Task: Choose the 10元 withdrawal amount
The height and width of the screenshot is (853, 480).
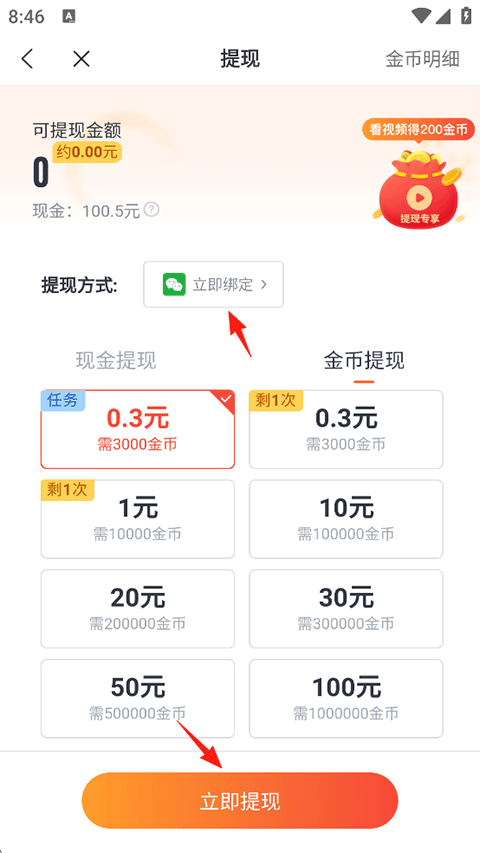Action: pyautogui.click(x=346, y=519)
